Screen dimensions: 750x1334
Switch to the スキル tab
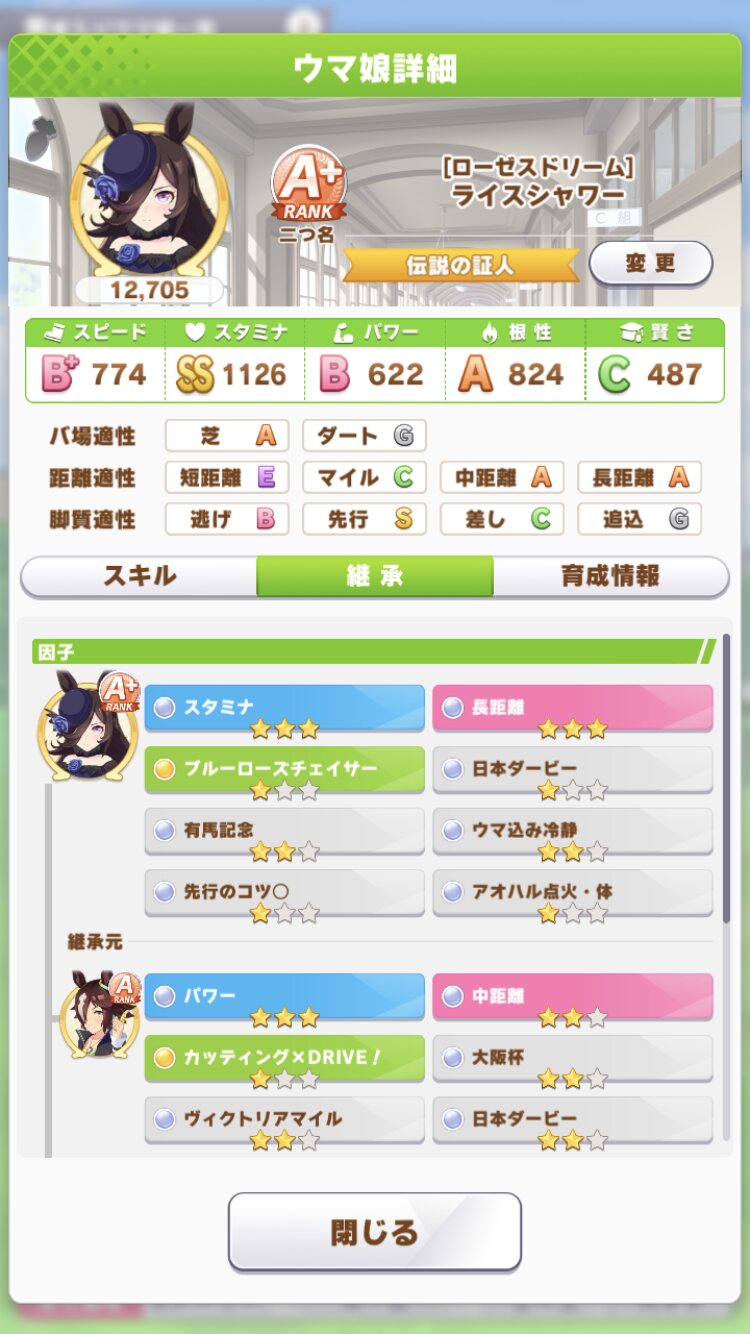139,576
